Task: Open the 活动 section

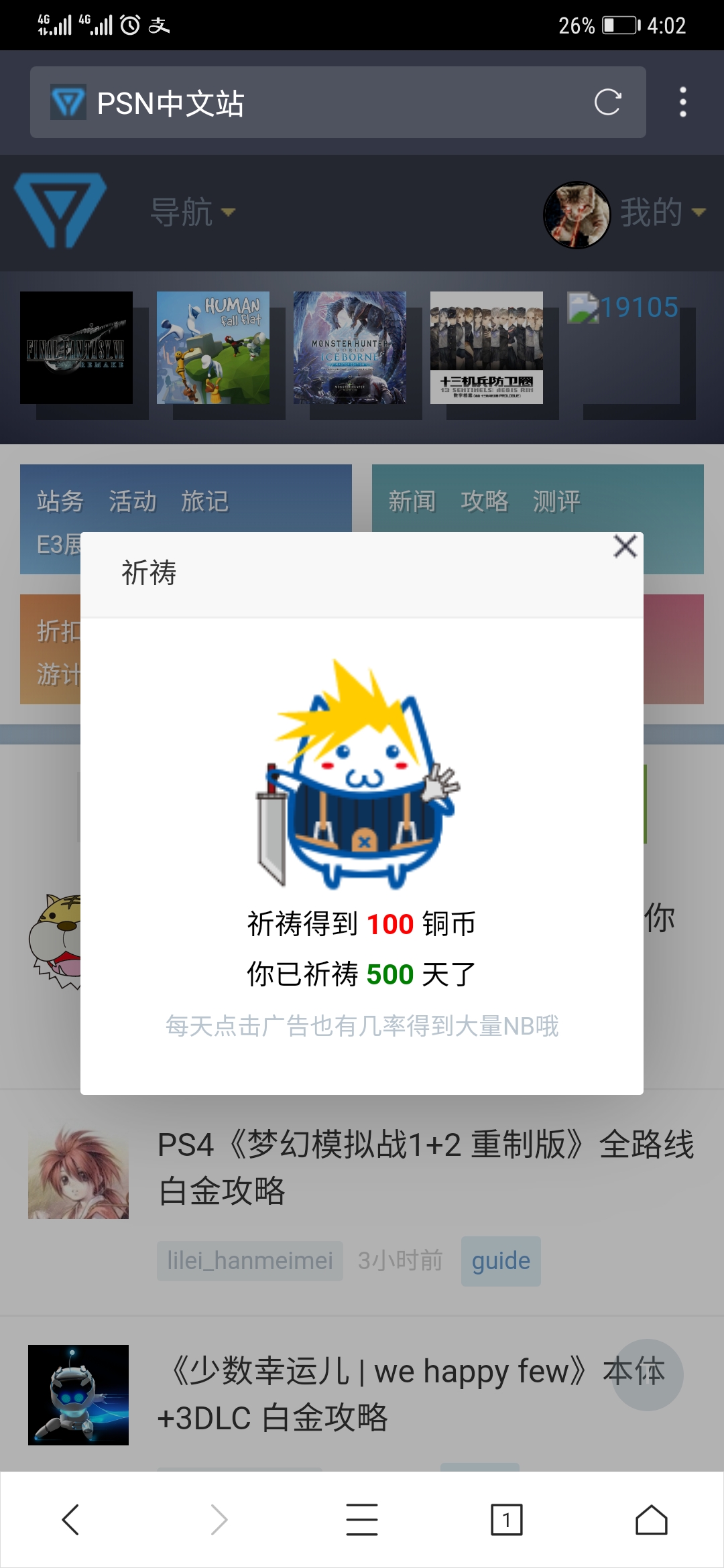Action: (133, 501)
